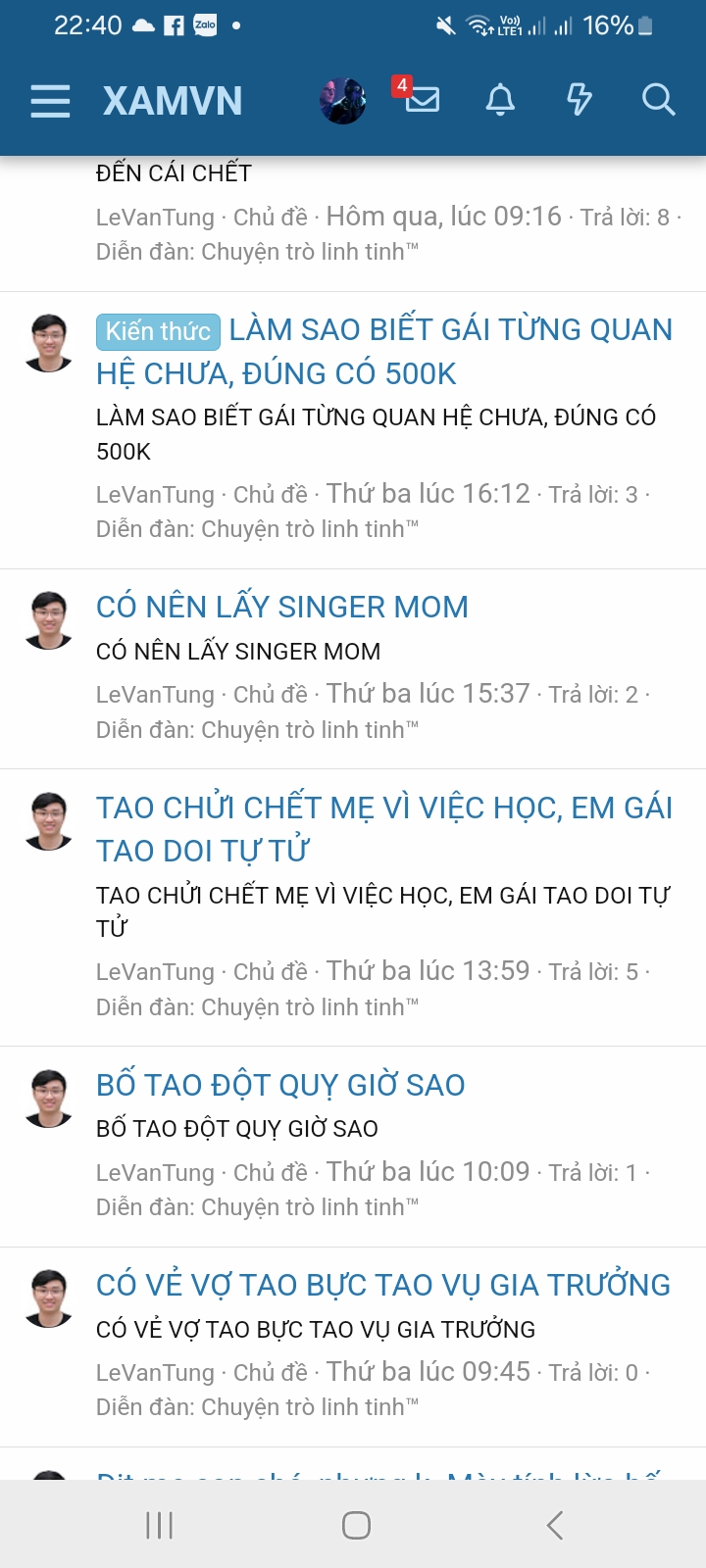Image resolution: width=706 pixels, height=1568 pixels.
Task: Open thread CÓ VẺ VỢ TAO BỰC TAO
Action: tap(382, 1286)
